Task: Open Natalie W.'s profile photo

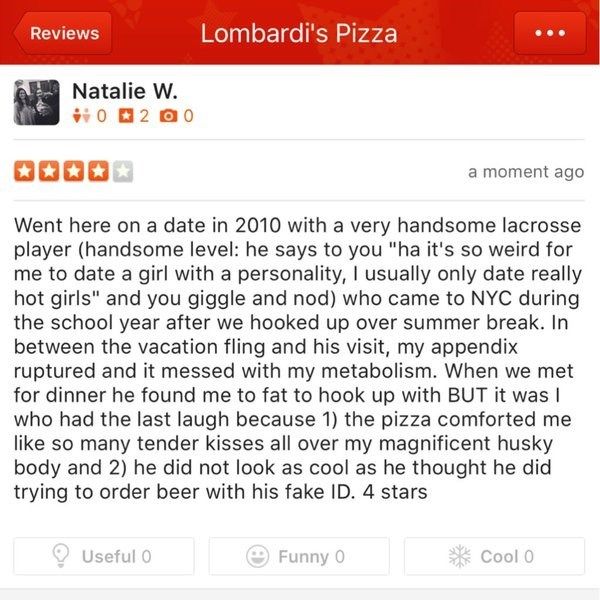Action: (37, 103)
